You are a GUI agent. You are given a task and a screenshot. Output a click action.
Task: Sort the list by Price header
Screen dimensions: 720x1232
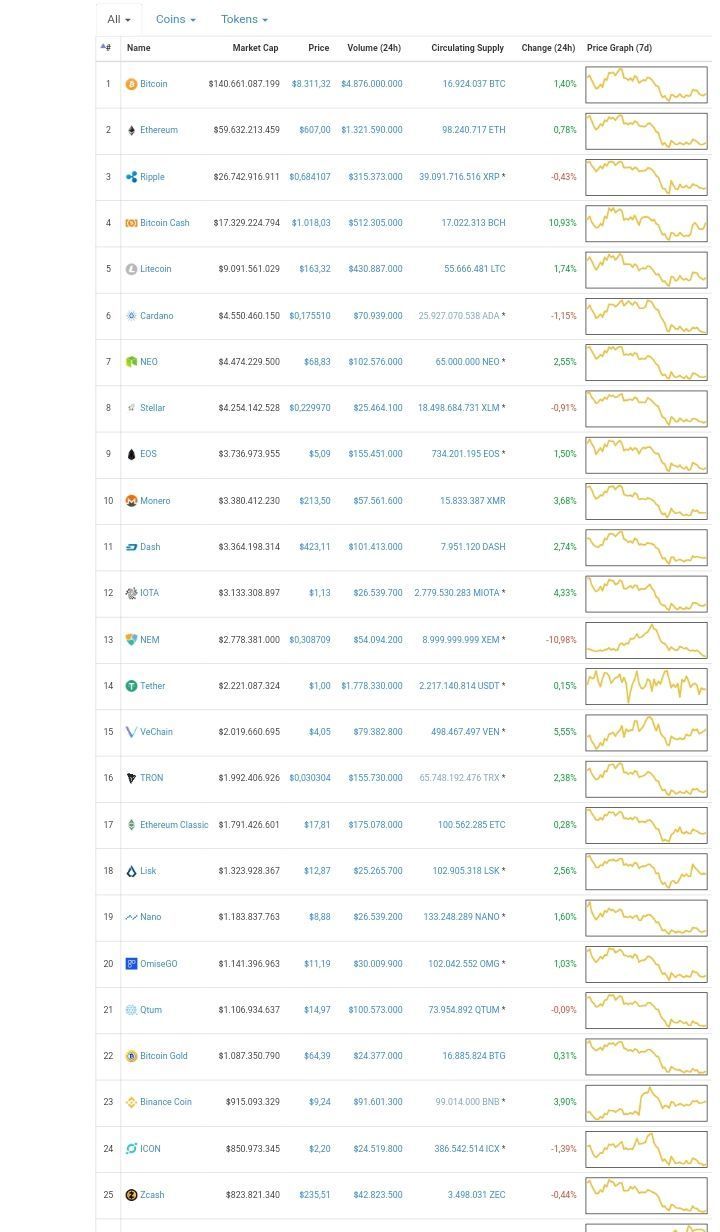point(318,48)
